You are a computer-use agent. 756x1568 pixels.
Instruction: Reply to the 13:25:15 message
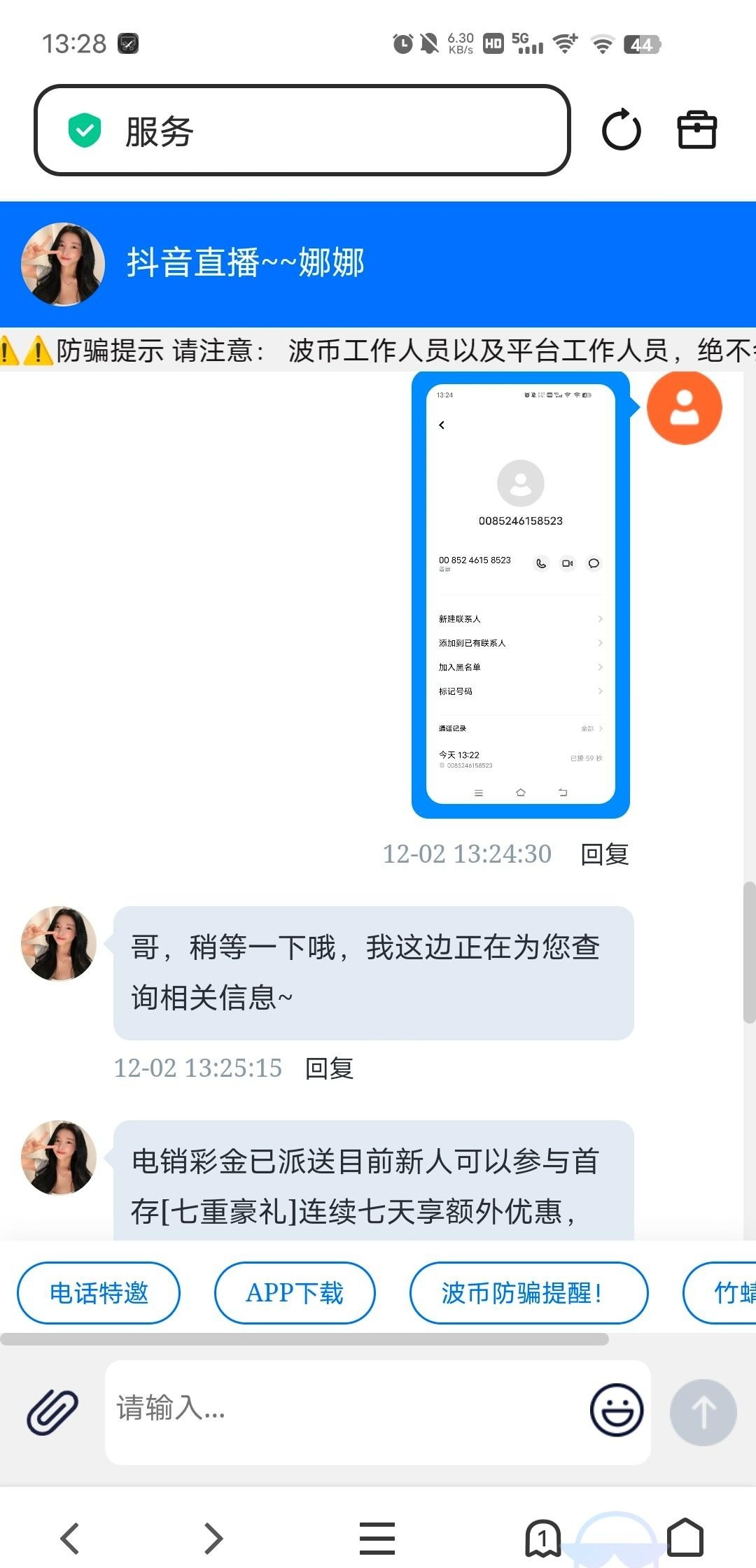pyautogui.click(x=329, y=1068)
